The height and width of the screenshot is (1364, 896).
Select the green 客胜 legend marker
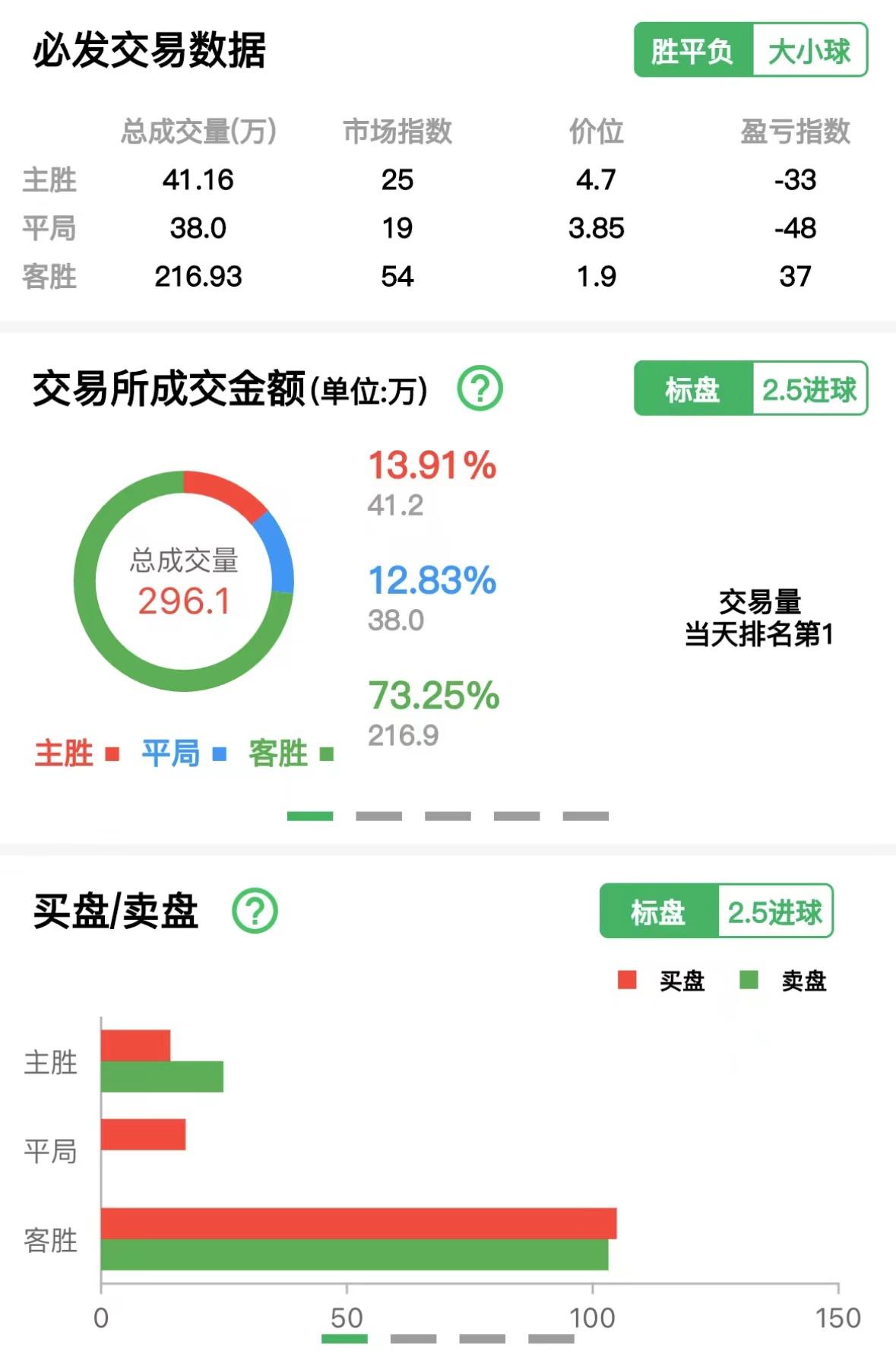(325, 755)
